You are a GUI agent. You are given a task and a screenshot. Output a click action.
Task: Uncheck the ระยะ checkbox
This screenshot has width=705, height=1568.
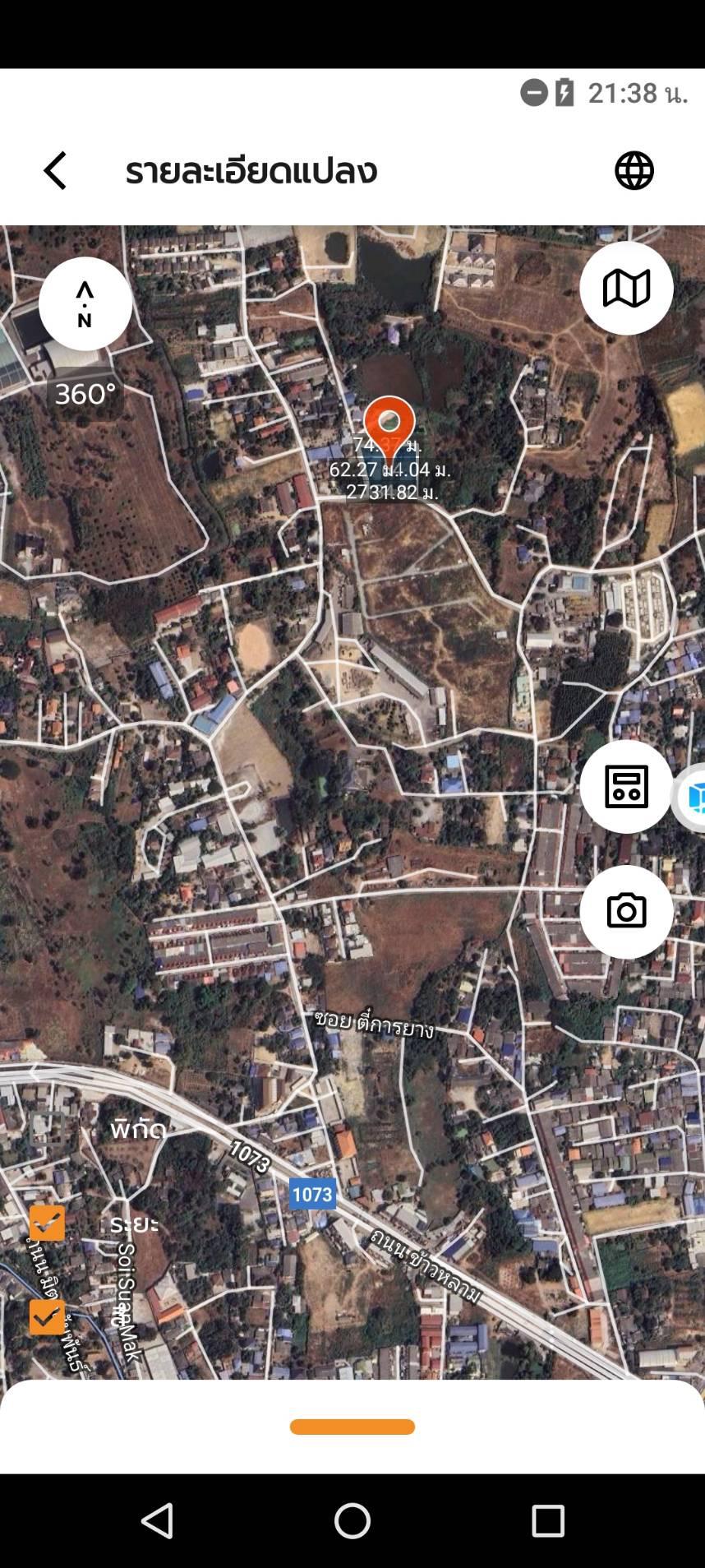click(47, 1223)
